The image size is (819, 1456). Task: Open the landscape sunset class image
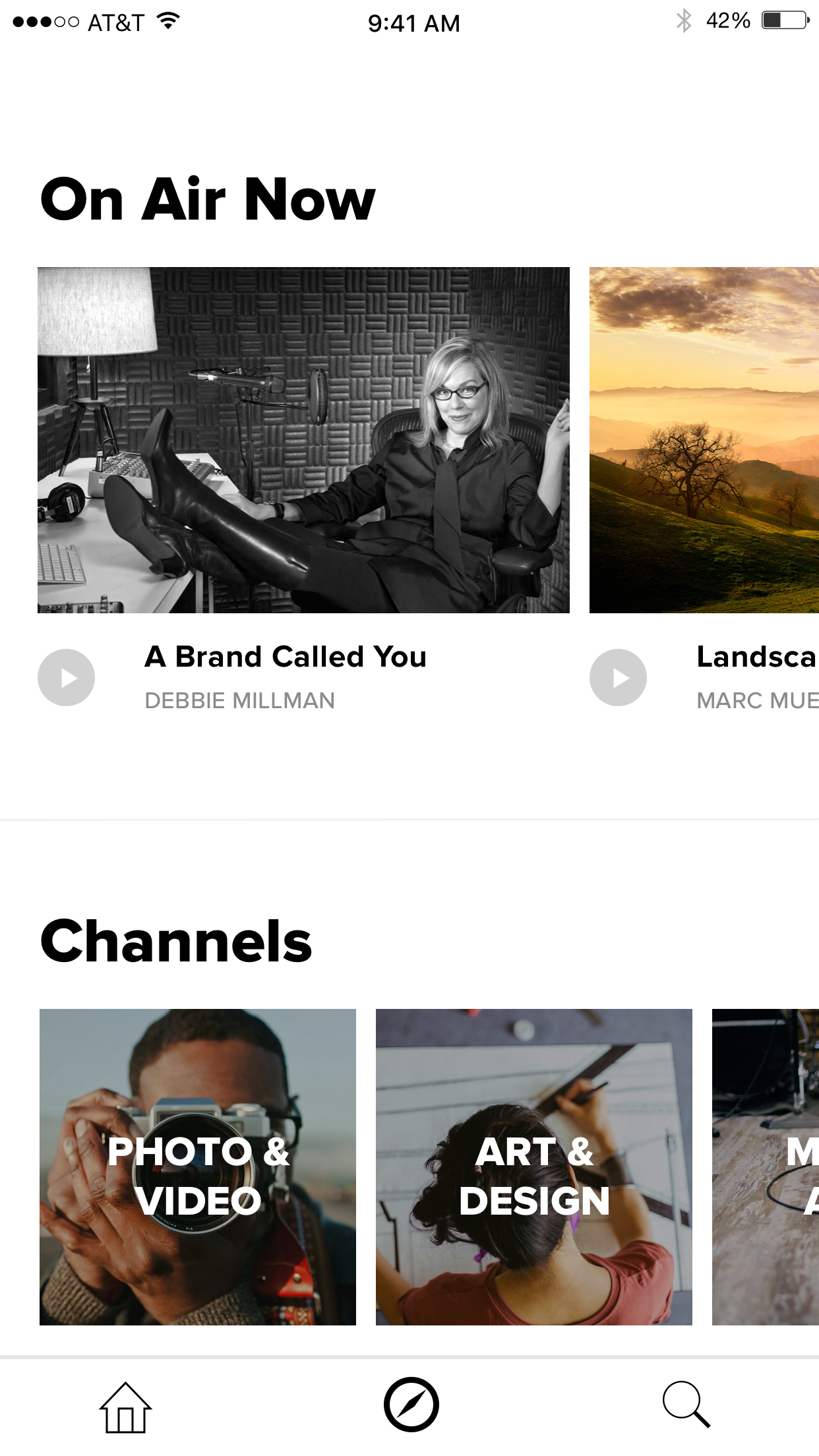(704, 440)
